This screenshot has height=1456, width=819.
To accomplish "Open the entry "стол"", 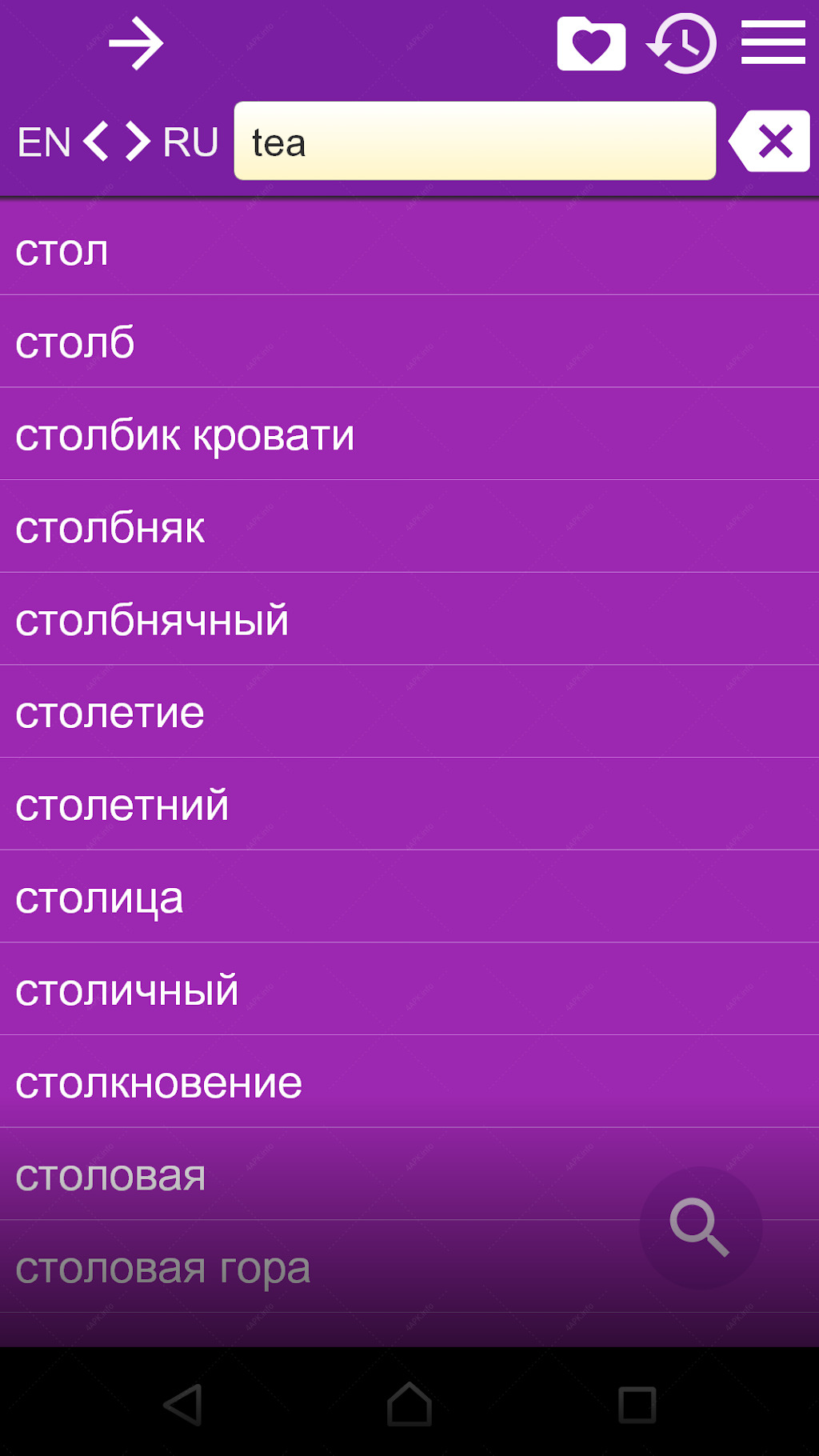I will point(409,250).
